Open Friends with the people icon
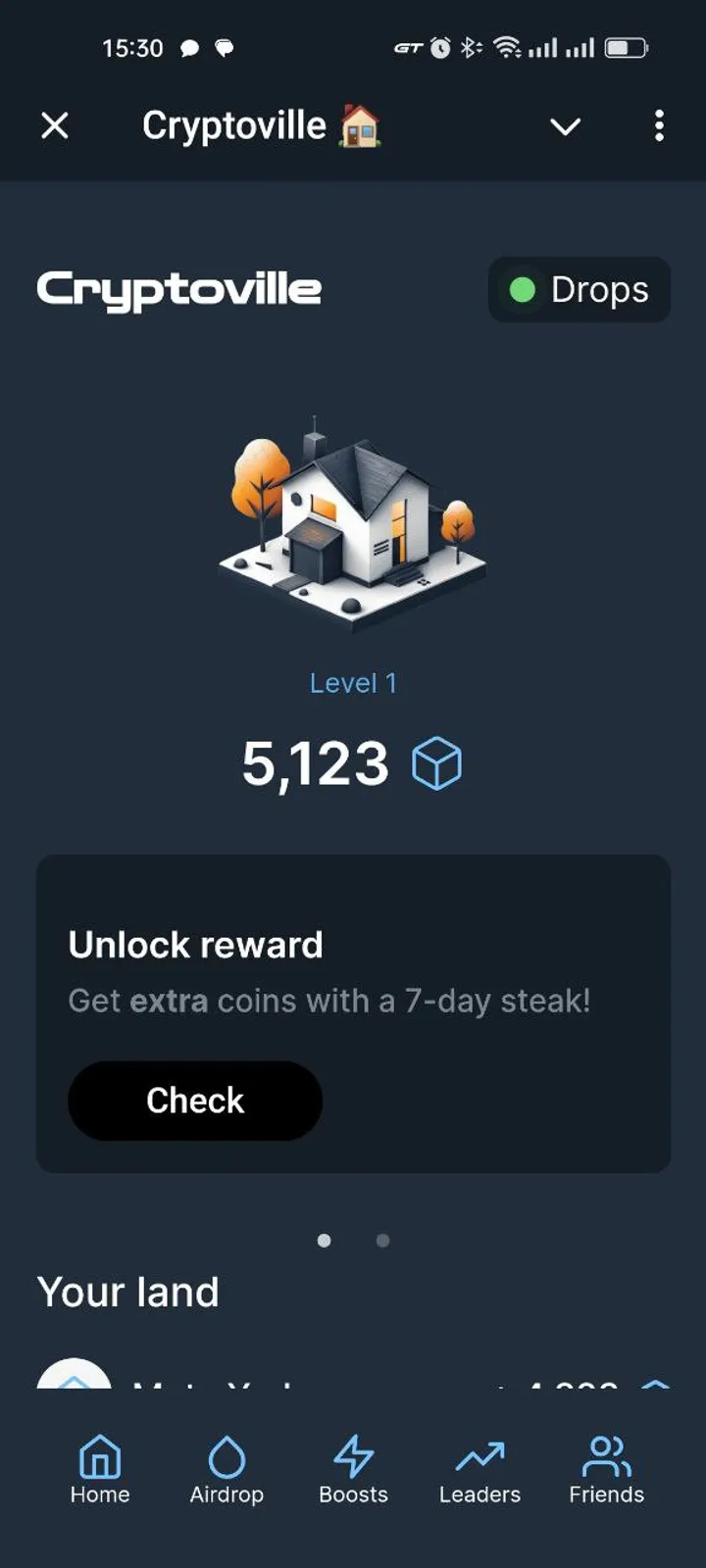Screen dimensions: 706x1568 pos(605,1454)
